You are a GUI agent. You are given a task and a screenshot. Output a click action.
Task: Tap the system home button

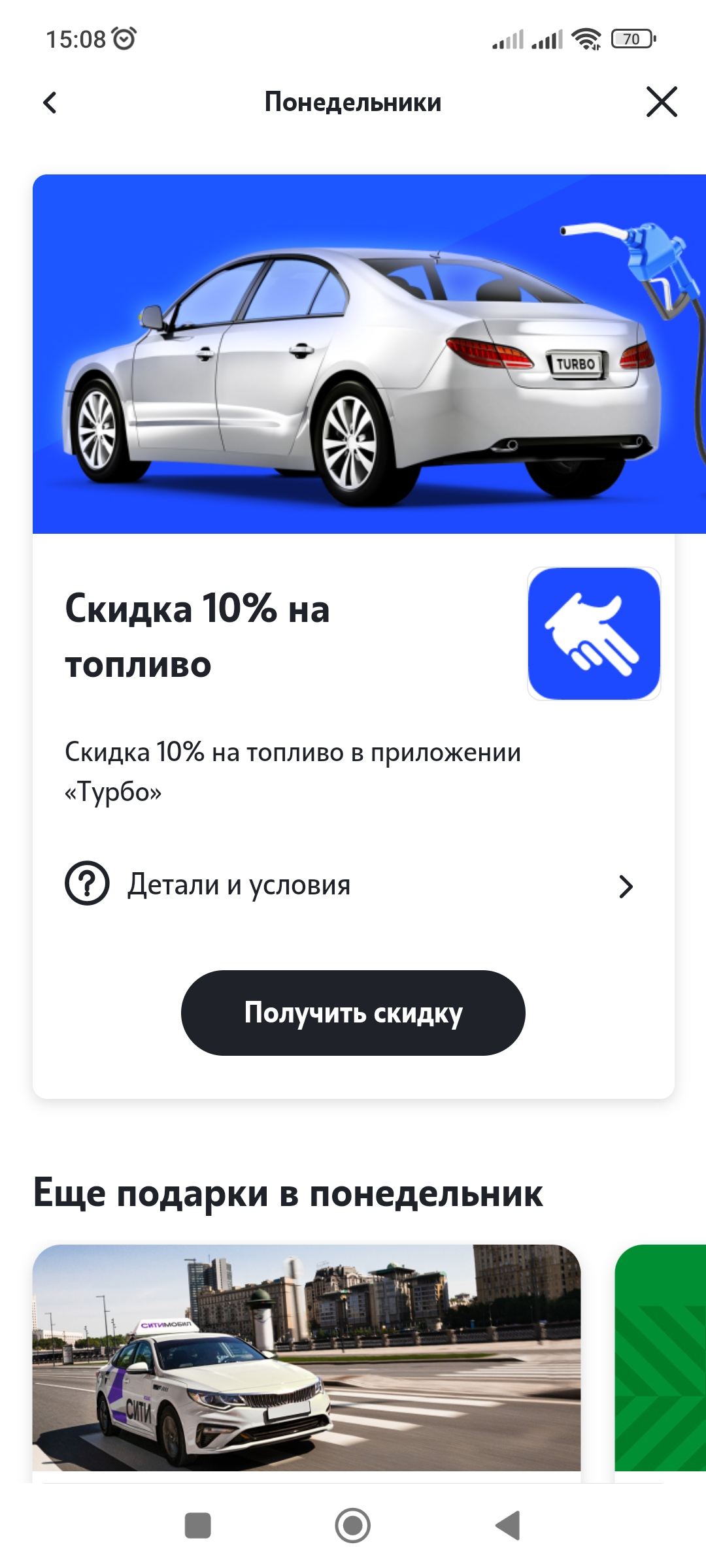point(353,1526)
